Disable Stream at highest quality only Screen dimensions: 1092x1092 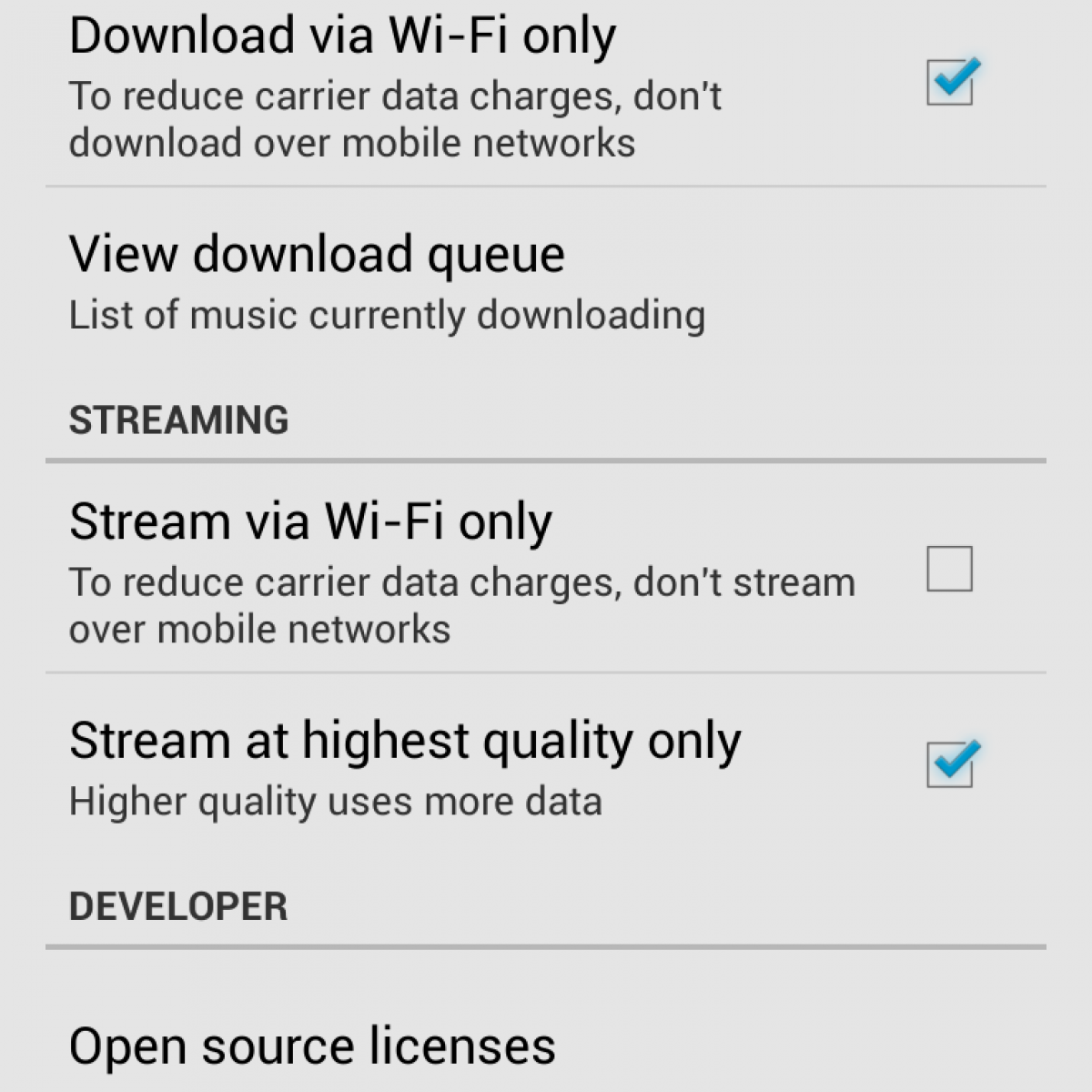(x=949, y=764)
